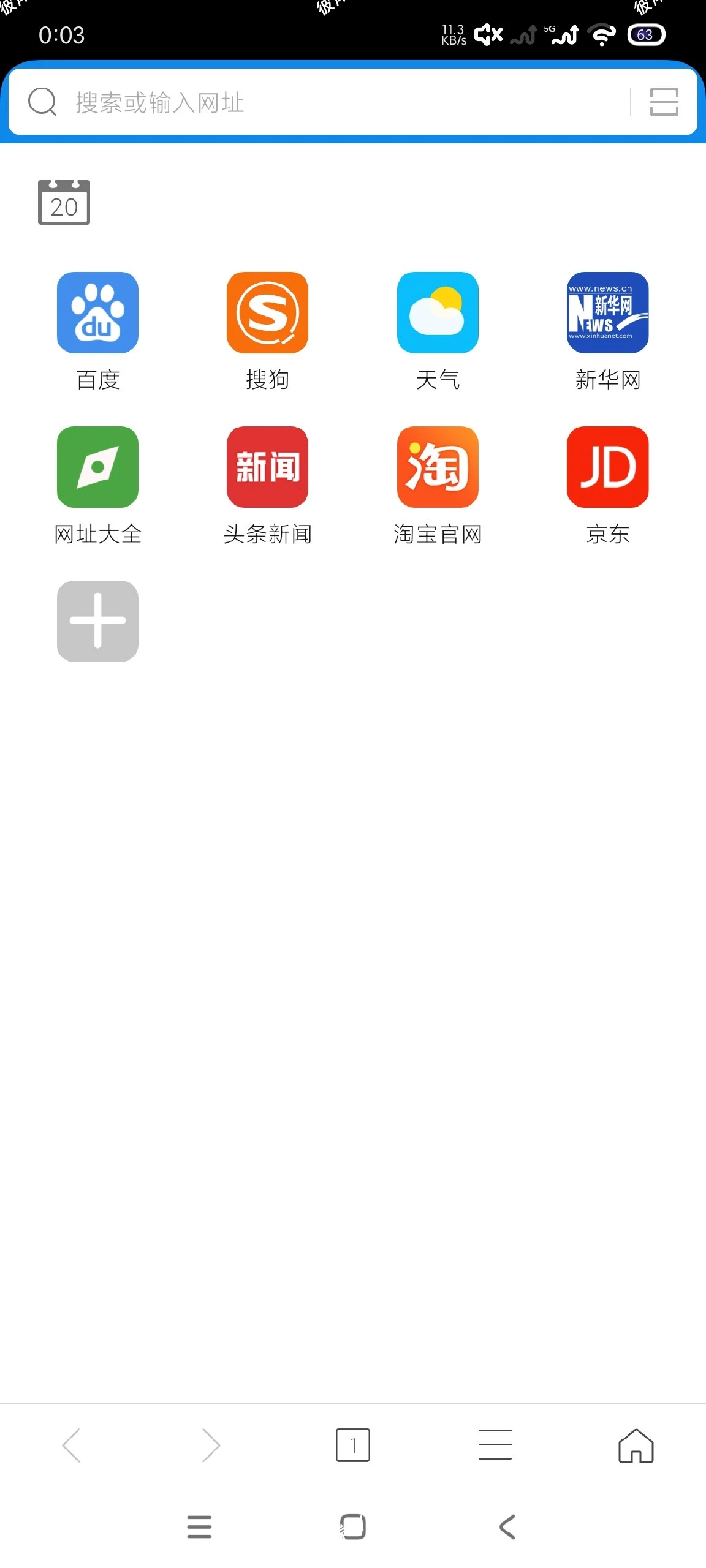Open the JD (京东) shortcut
Screen dimensions: 706x1568
point(607,467)
